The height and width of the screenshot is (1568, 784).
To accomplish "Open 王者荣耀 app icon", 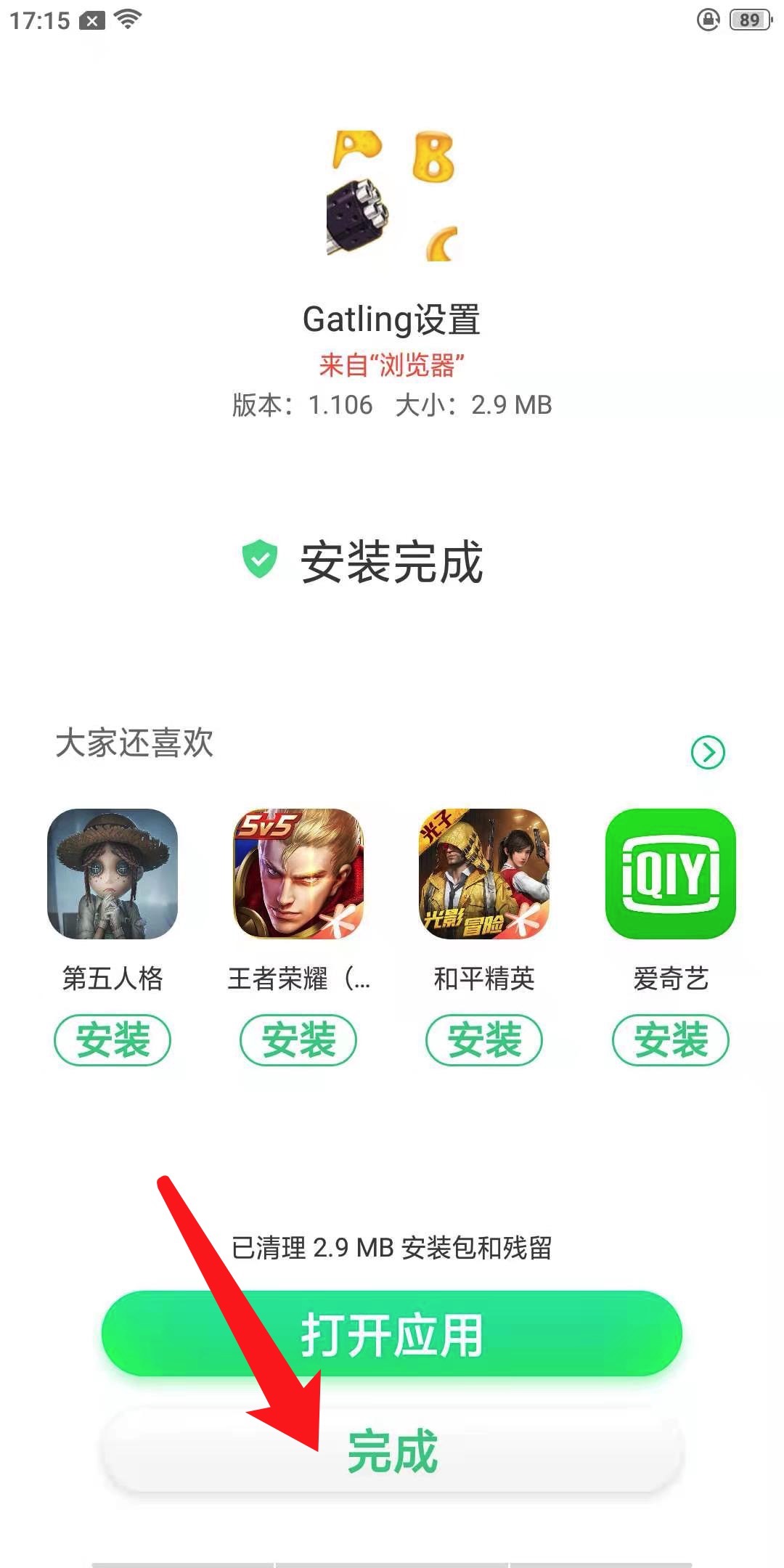I will click(x=298, y=874).
